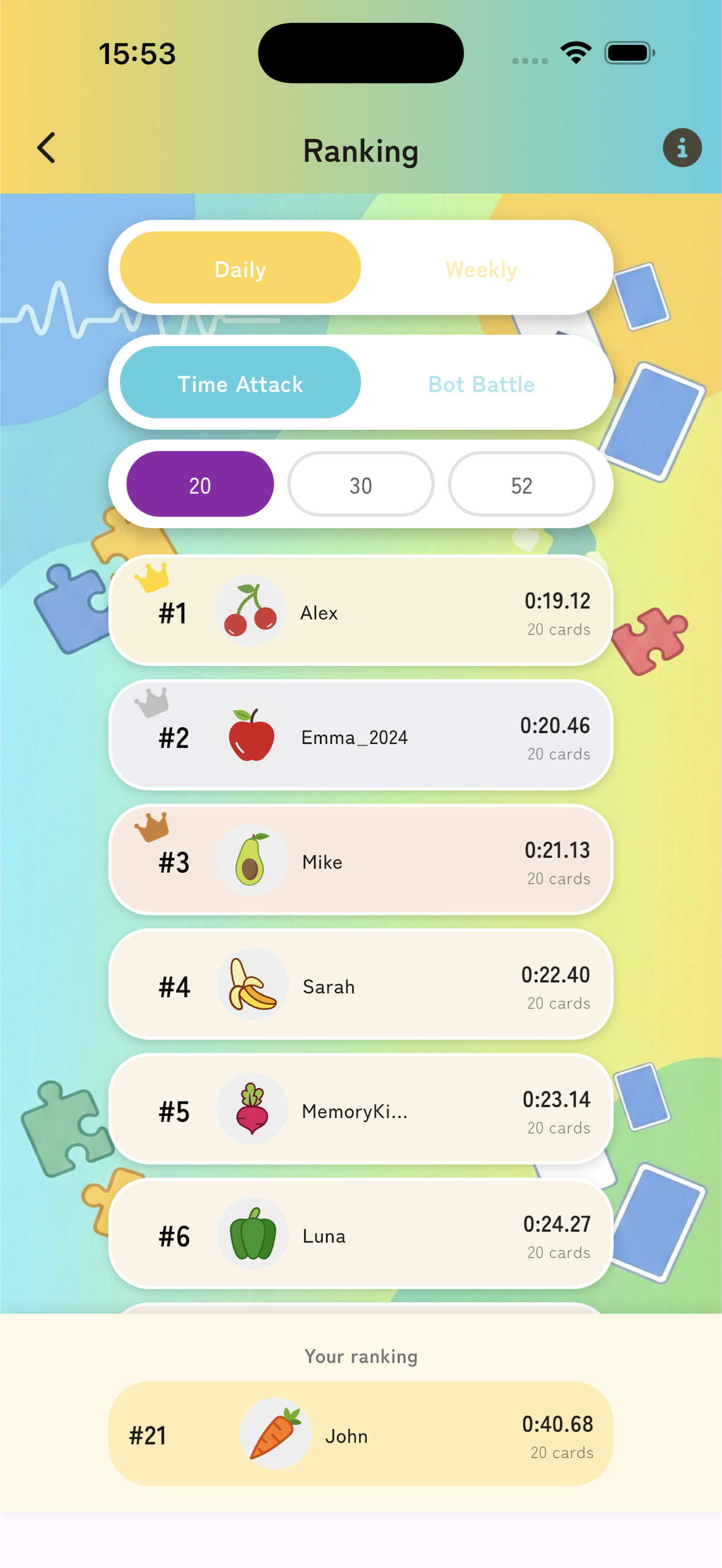This screenshot has height=1568, width=722.
Task: Open Alex's first place entry
Action: click(x=360, y=611)
